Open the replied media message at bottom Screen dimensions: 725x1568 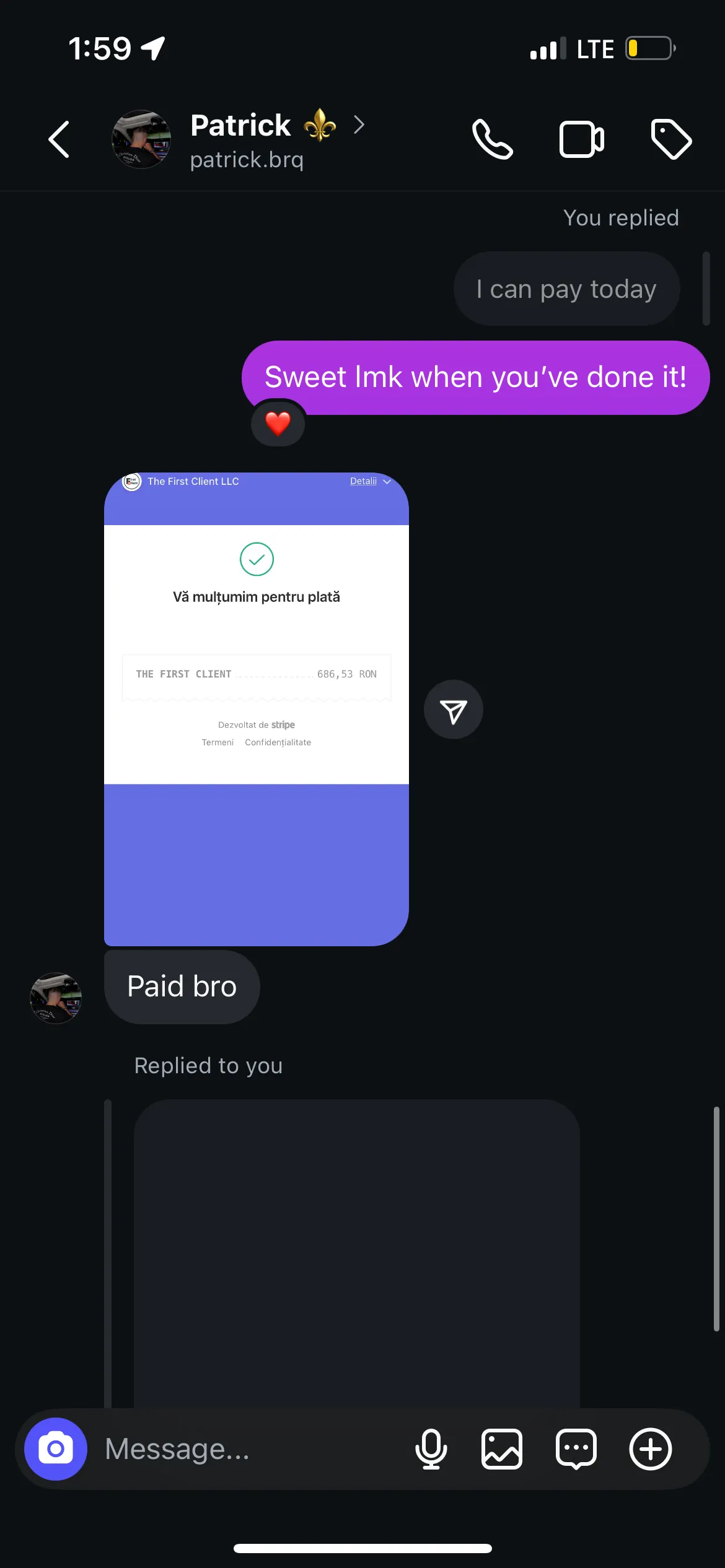tap(357, 1253)
